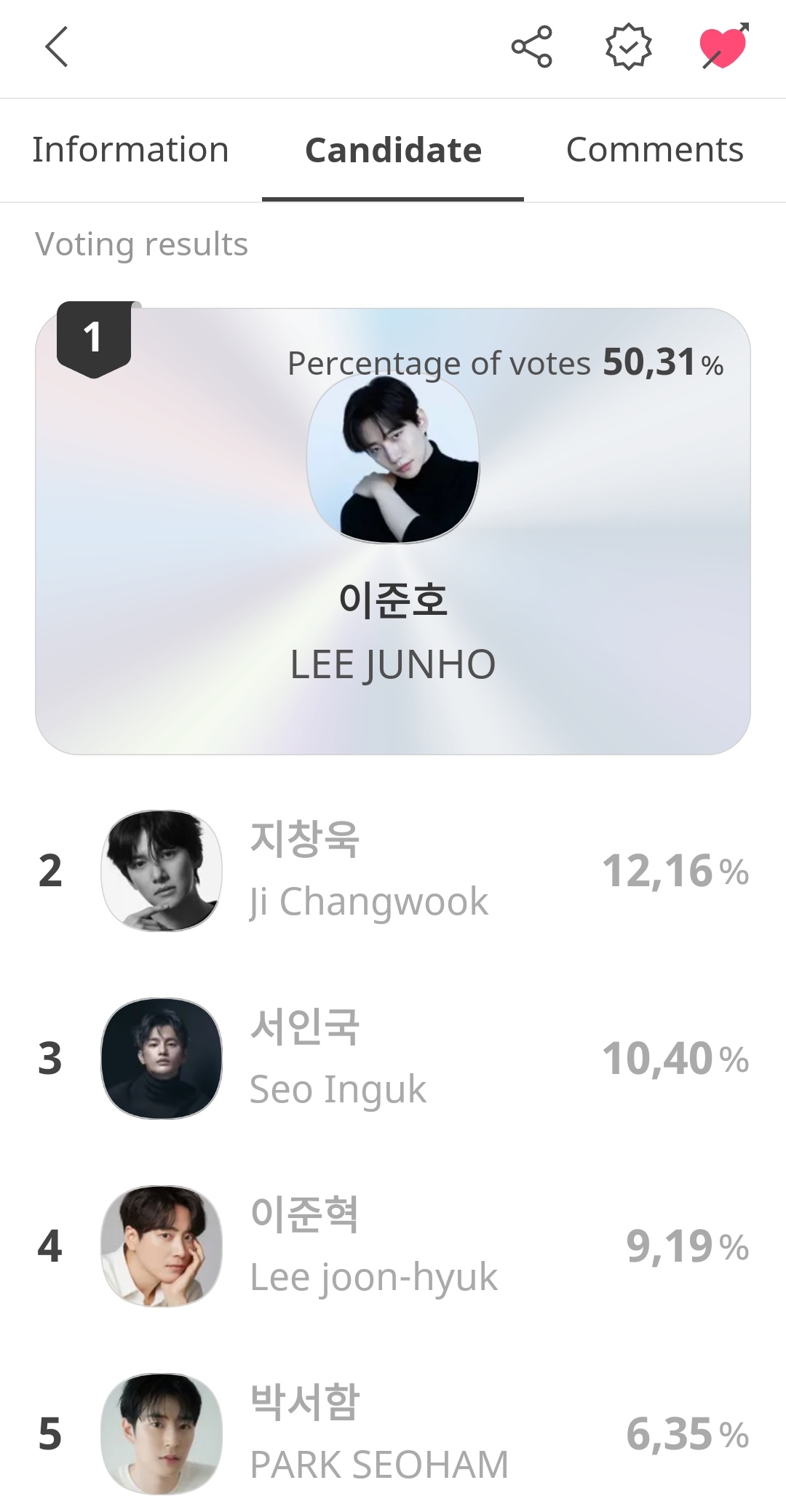This screenshot has height=1512, width=786.
Task: Switch to the Information tab
Action: 131,150
